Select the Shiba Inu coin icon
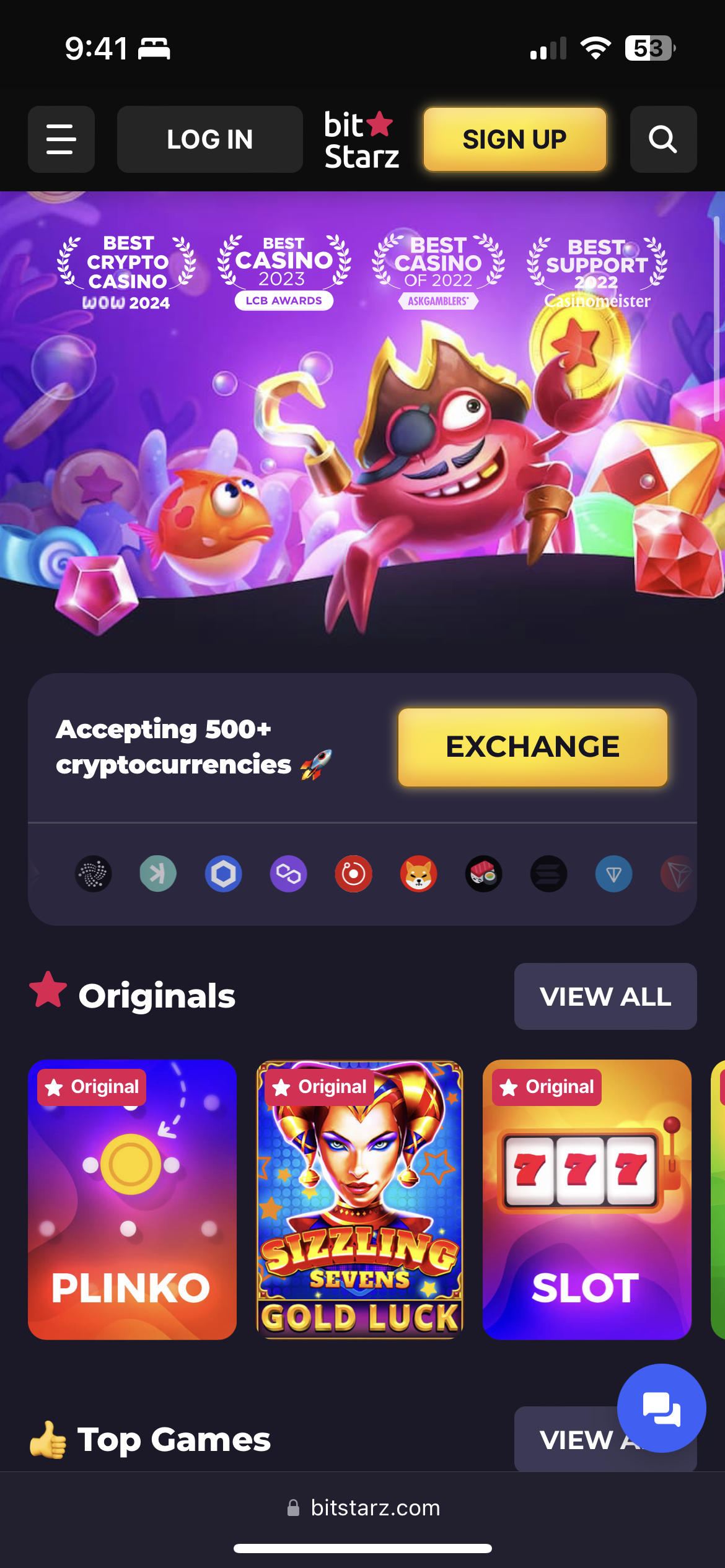Screen dimensions: 725x1568 tap(418, 874)
